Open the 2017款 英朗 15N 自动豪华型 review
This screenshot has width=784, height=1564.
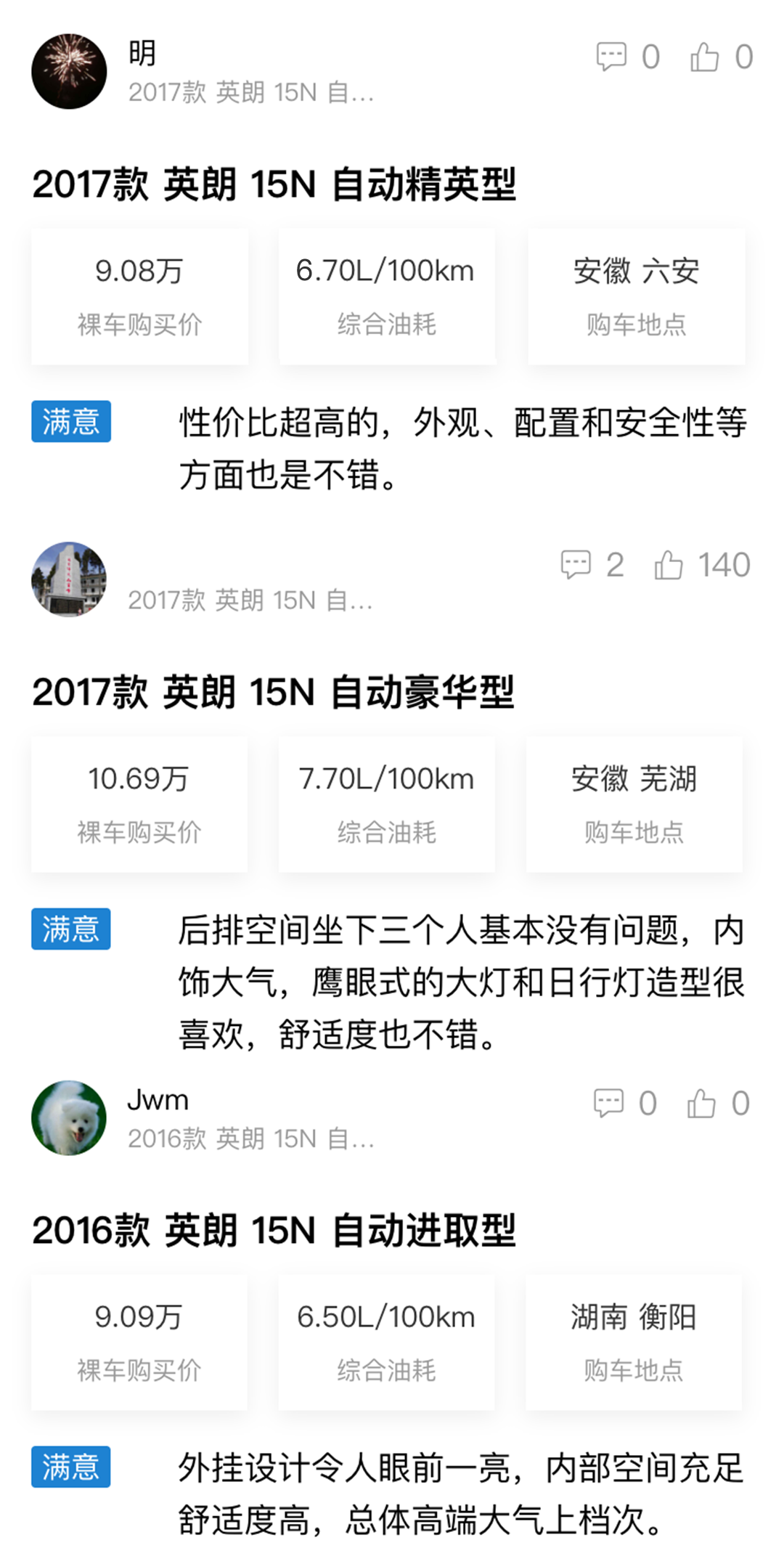click(x=273, y=691)
